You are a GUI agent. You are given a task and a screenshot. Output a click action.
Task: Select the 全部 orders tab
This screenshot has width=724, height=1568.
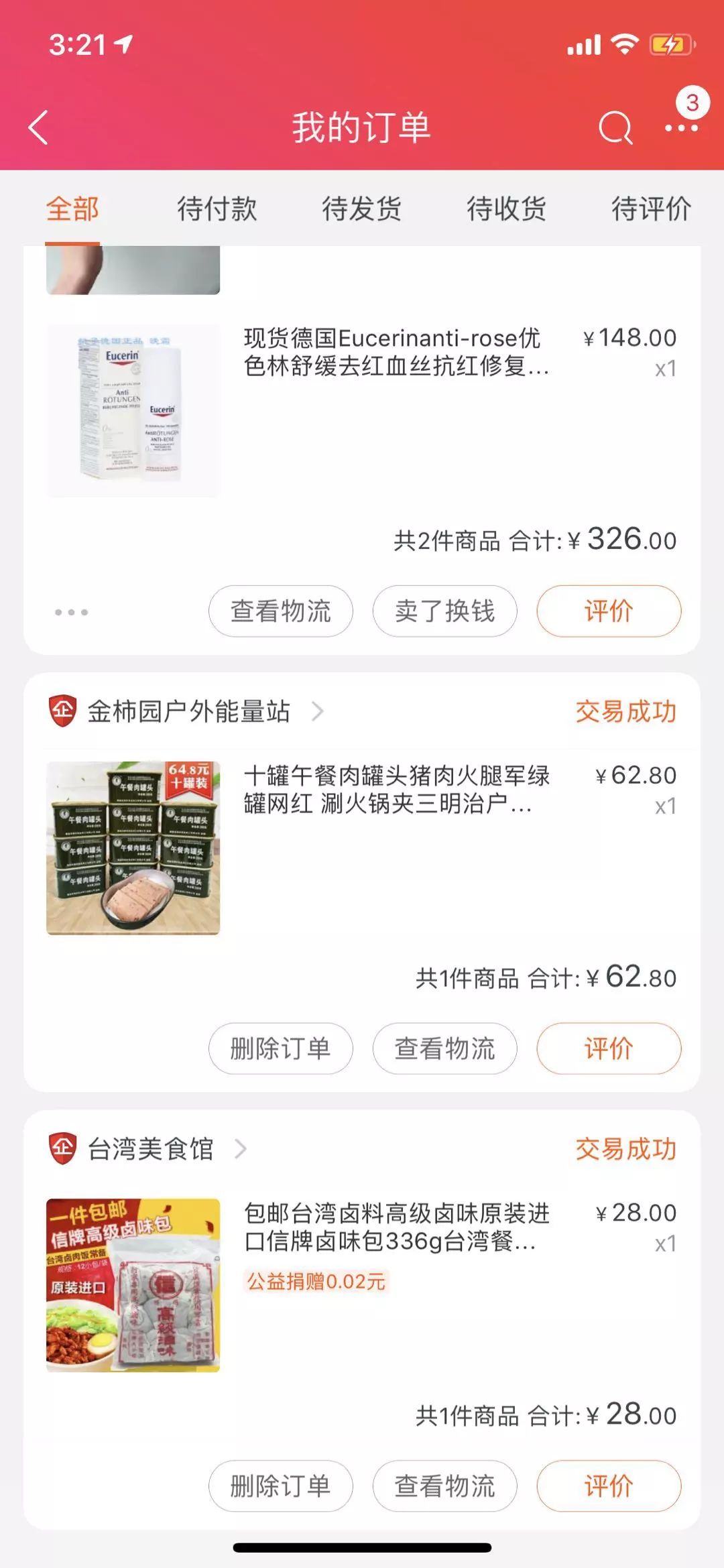(x=72, y=208)
